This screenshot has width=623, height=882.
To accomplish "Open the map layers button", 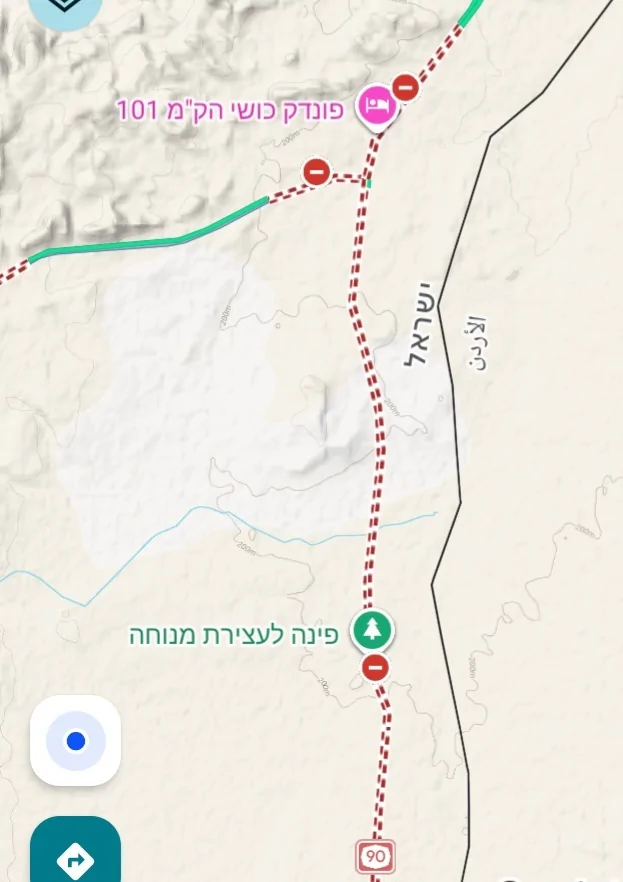I will pos(66,8).
